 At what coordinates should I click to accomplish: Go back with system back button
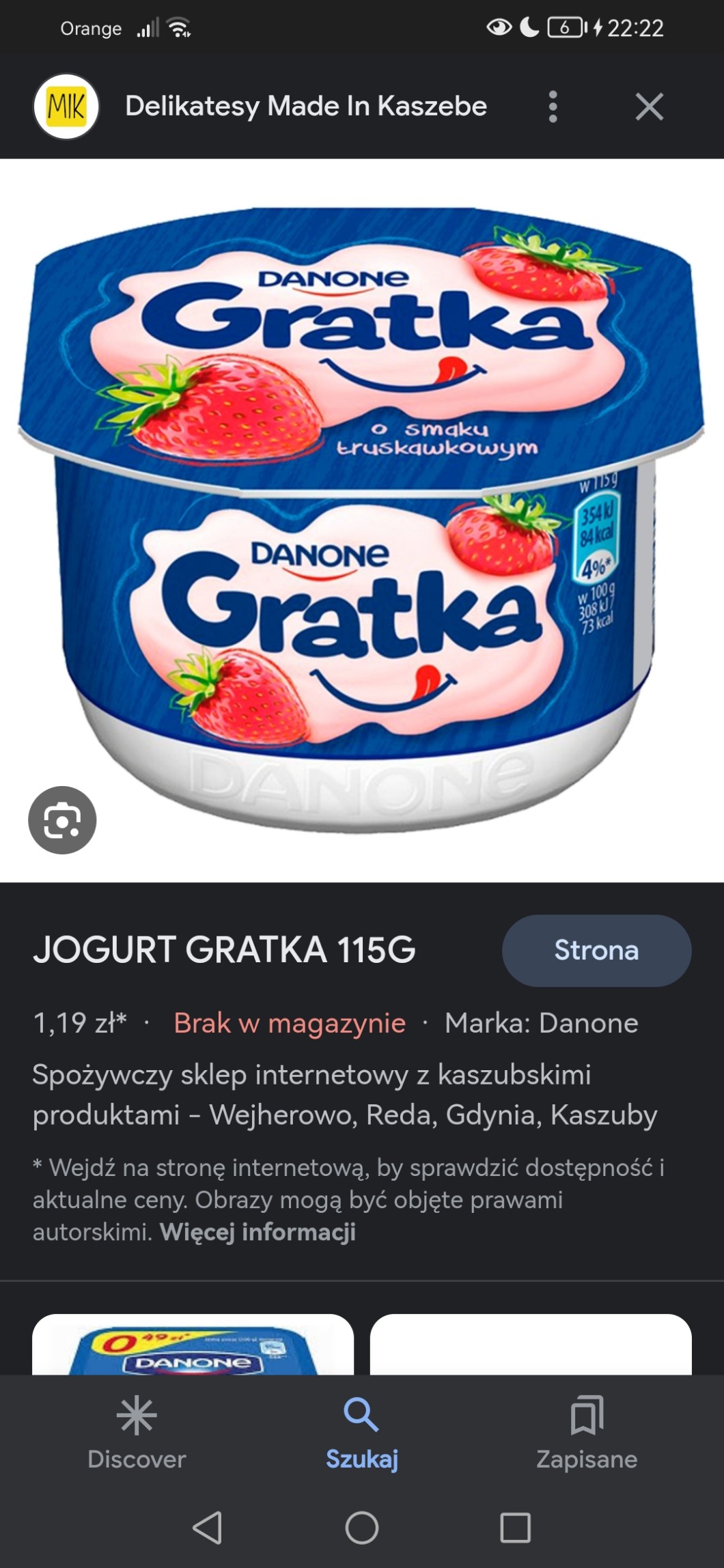coord(208,1528)
